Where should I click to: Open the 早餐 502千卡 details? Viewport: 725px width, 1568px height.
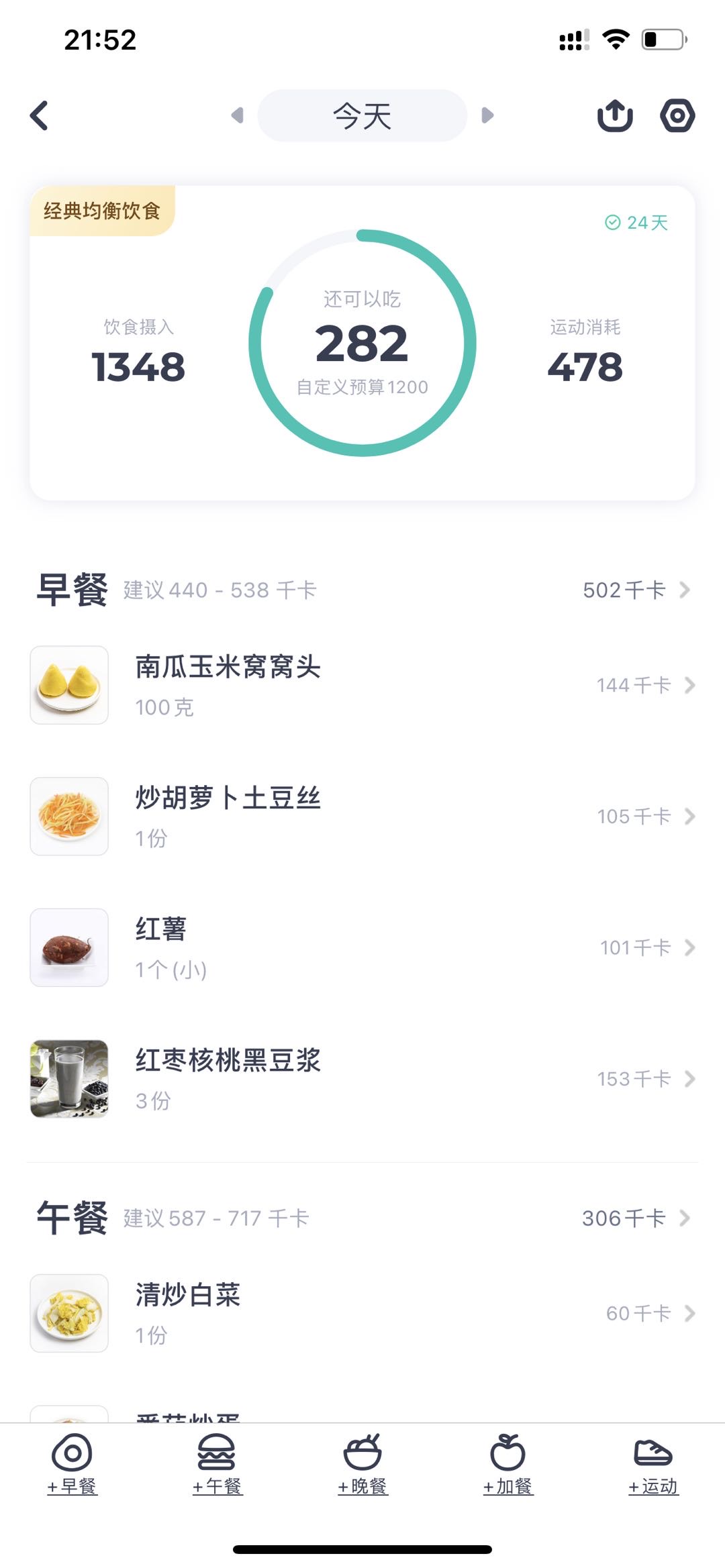(635, 590)
